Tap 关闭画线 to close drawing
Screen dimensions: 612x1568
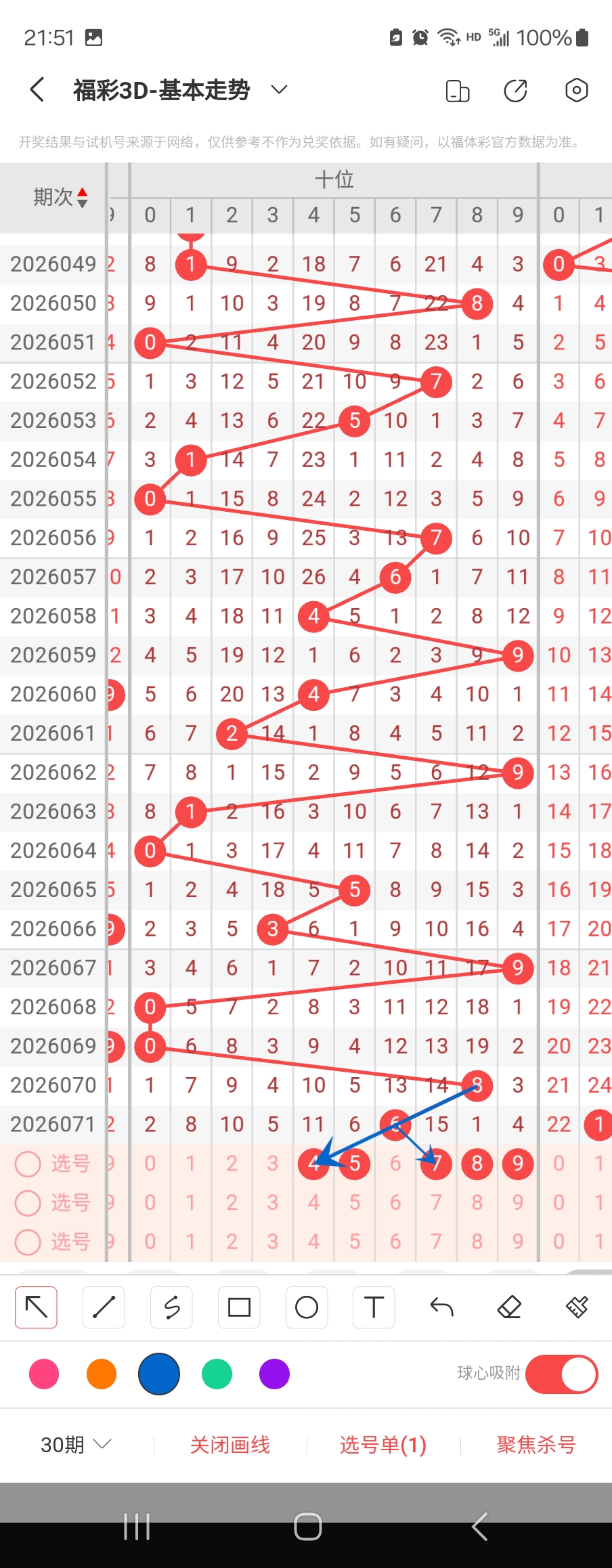pyautogui.click(x=230, y=1445)
